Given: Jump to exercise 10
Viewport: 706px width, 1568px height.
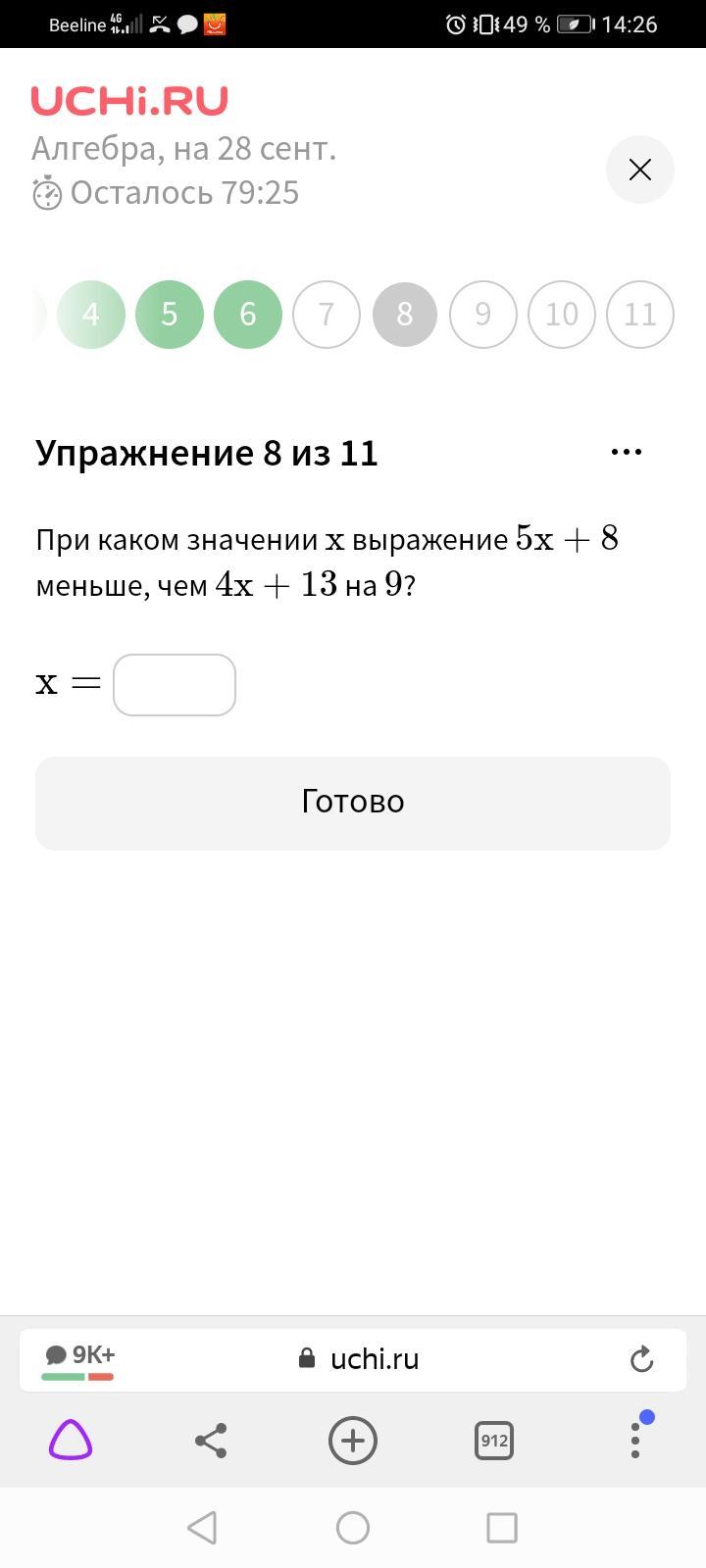Looking at the screenshot, I should [x=562, y=315].
